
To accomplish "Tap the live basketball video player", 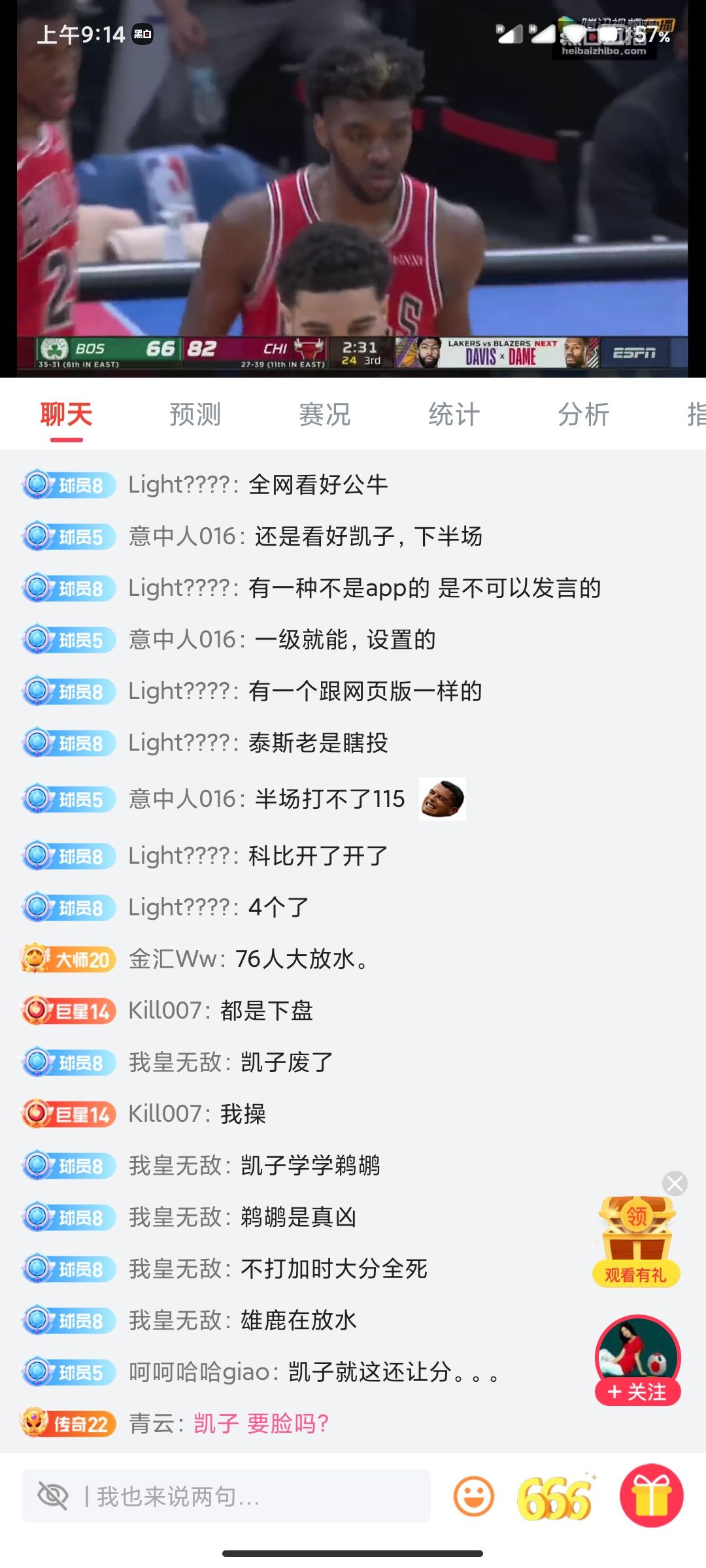I will tap(353, 189).
